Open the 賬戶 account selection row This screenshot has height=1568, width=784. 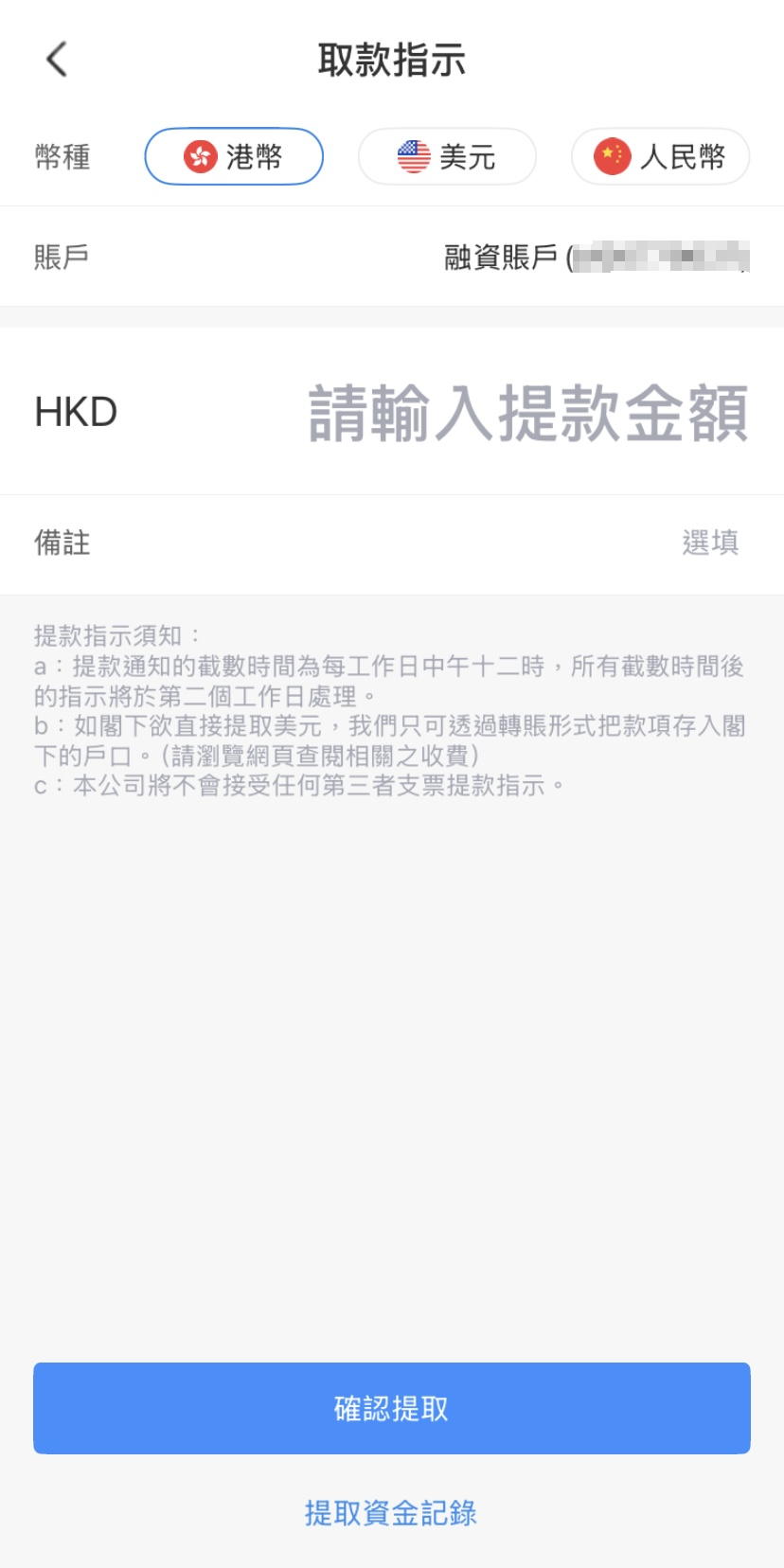coord(392,257)
